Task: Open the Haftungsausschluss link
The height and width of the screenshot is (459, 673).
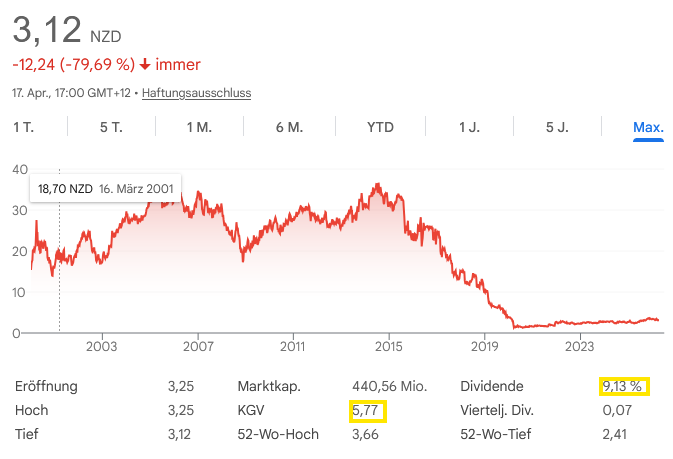Action: [196, 93]
